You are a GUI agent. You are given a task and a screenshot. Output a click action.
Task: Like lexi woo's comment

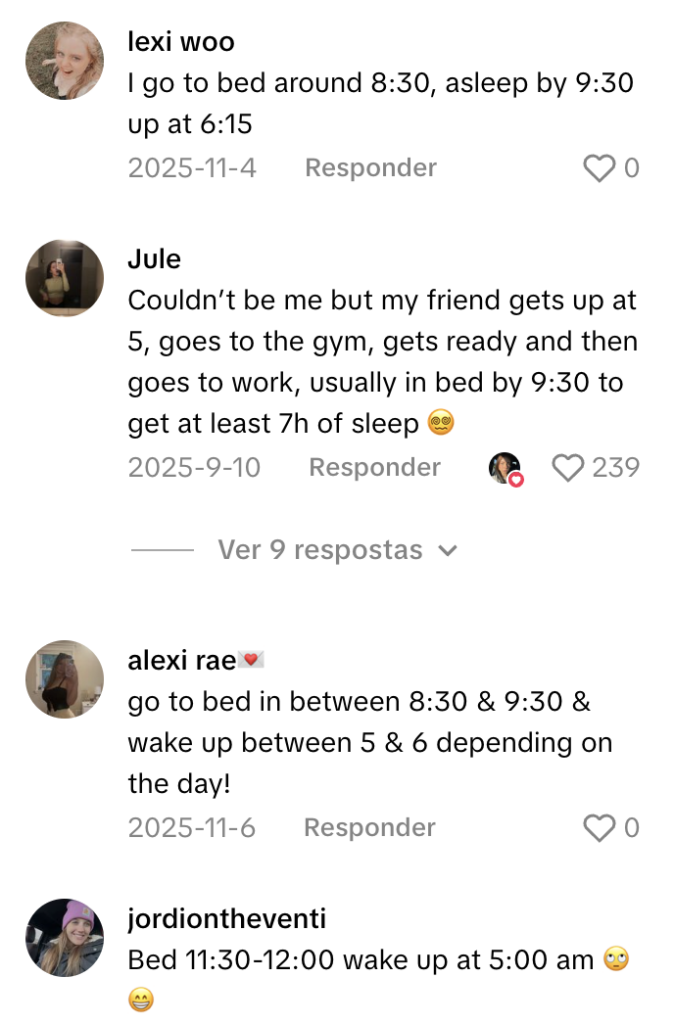click(599, 168)
